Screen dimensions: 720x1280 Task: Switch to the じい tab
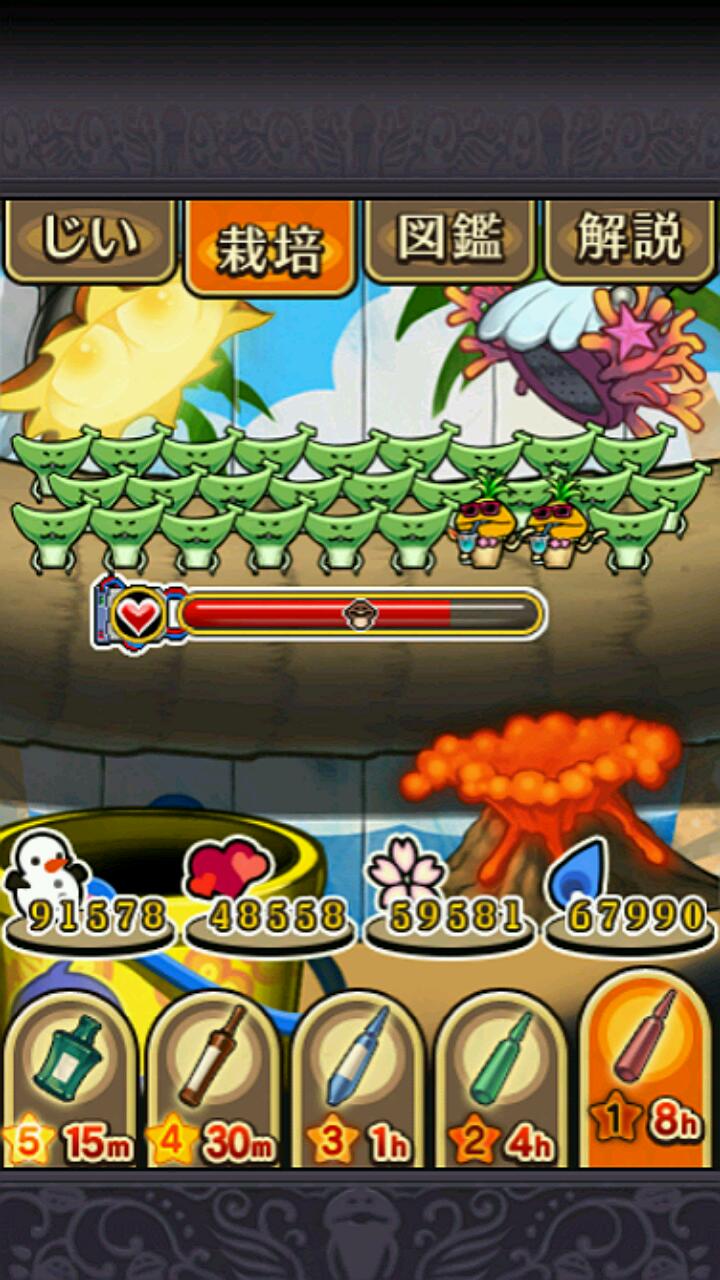point(90,240)
